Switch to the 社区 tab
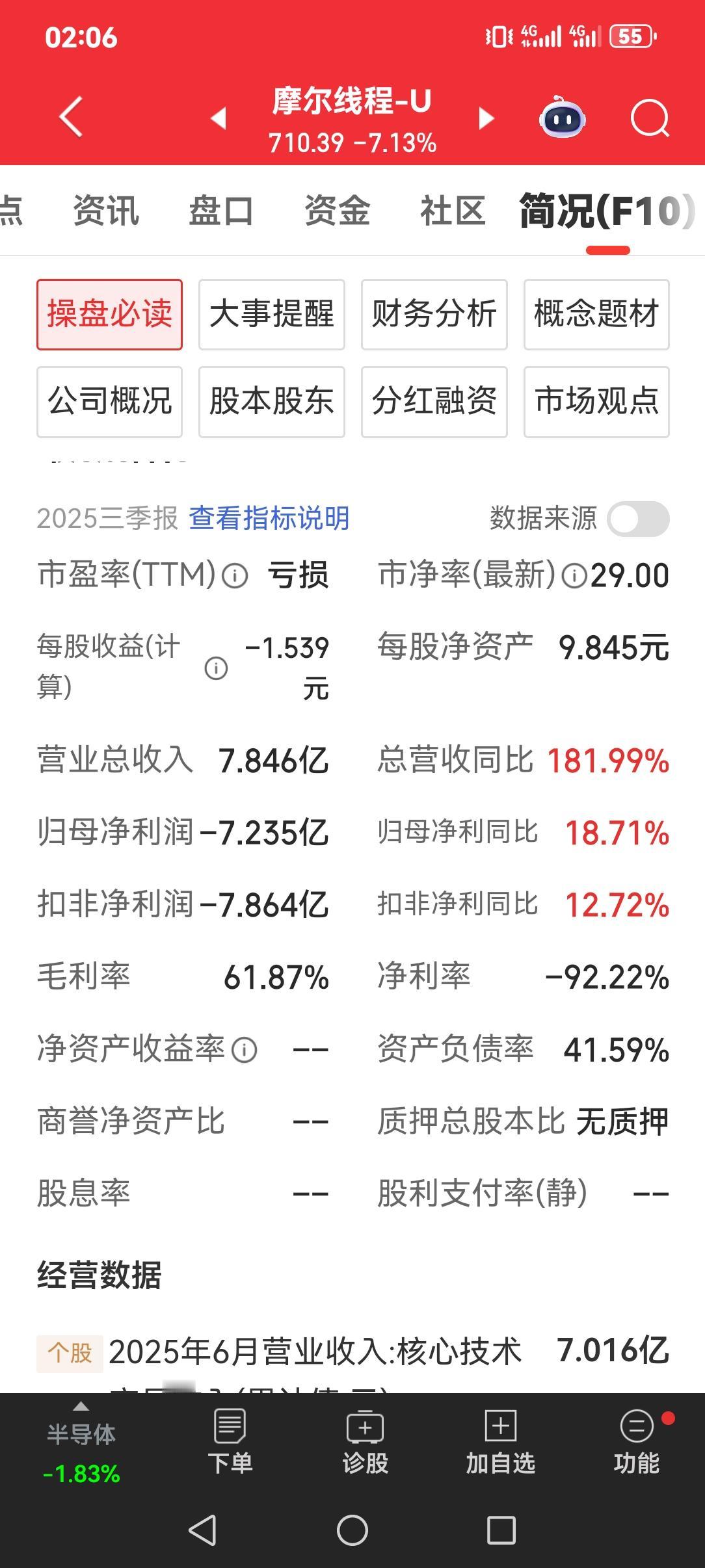This screenshot has width=705, height=1568. (453, 211)
